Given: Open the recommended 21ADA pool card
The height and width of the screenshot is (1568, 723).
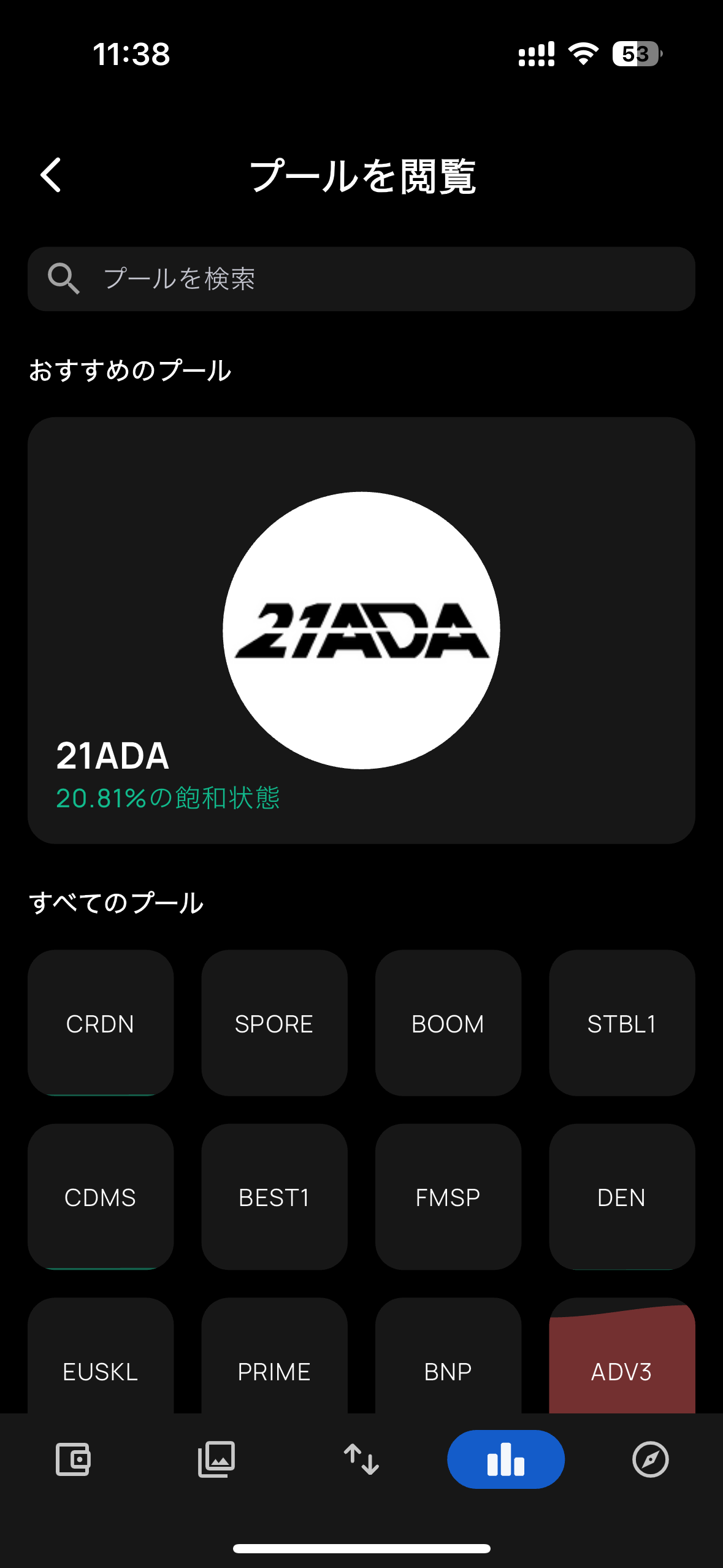Looking at the screenshot, I should tap(361, 630).
